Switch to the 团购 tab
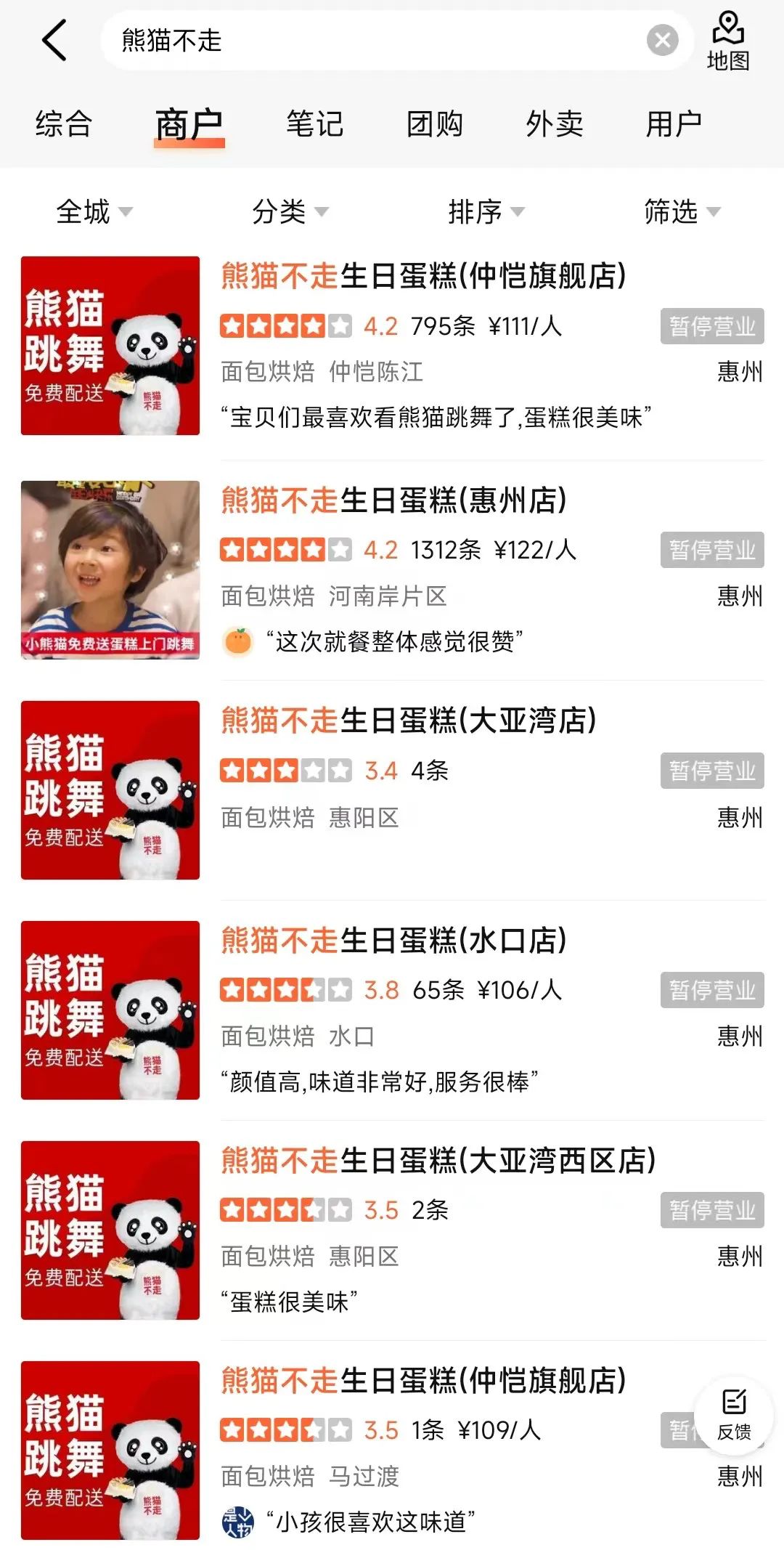The height and width of the screenshot is (1550, 784). pos(434,124)
